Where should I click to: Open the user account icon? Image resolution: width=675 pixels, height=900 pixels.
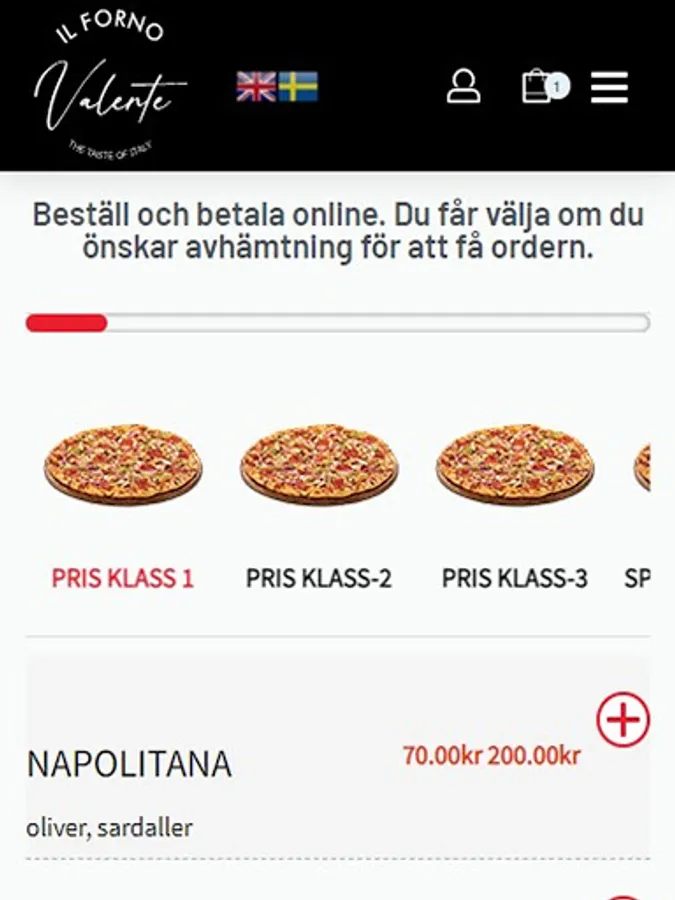[463, 87]
